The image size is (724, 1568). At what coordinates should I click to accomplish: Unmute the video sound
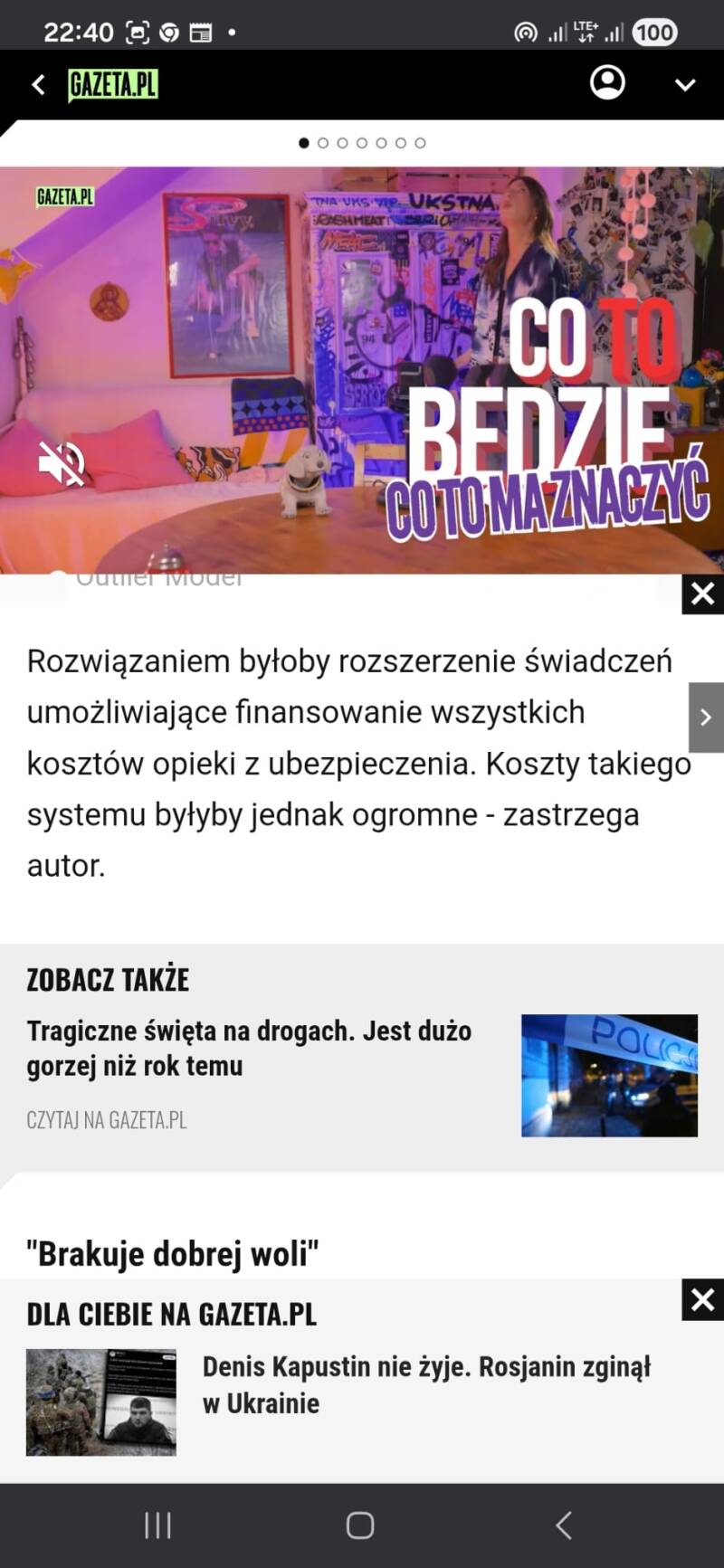coord(61,463)
